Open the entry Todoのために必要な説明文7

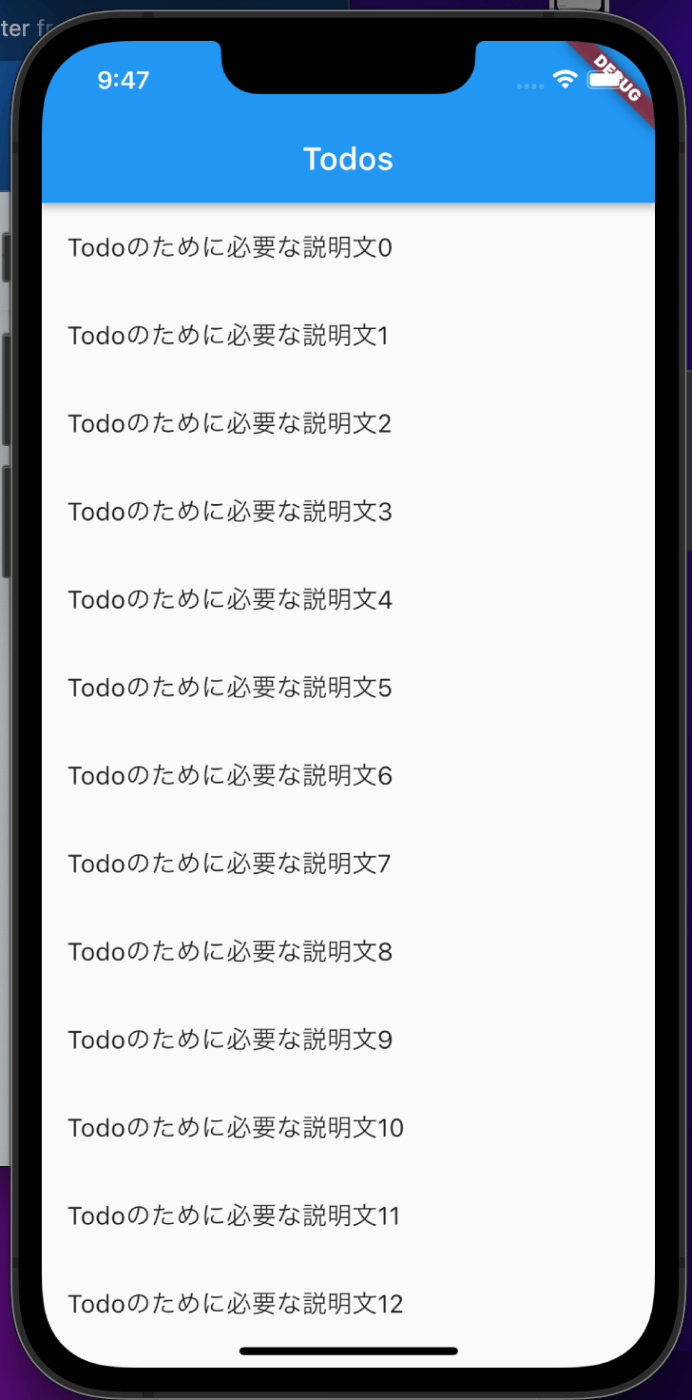(x=348, y=864)
